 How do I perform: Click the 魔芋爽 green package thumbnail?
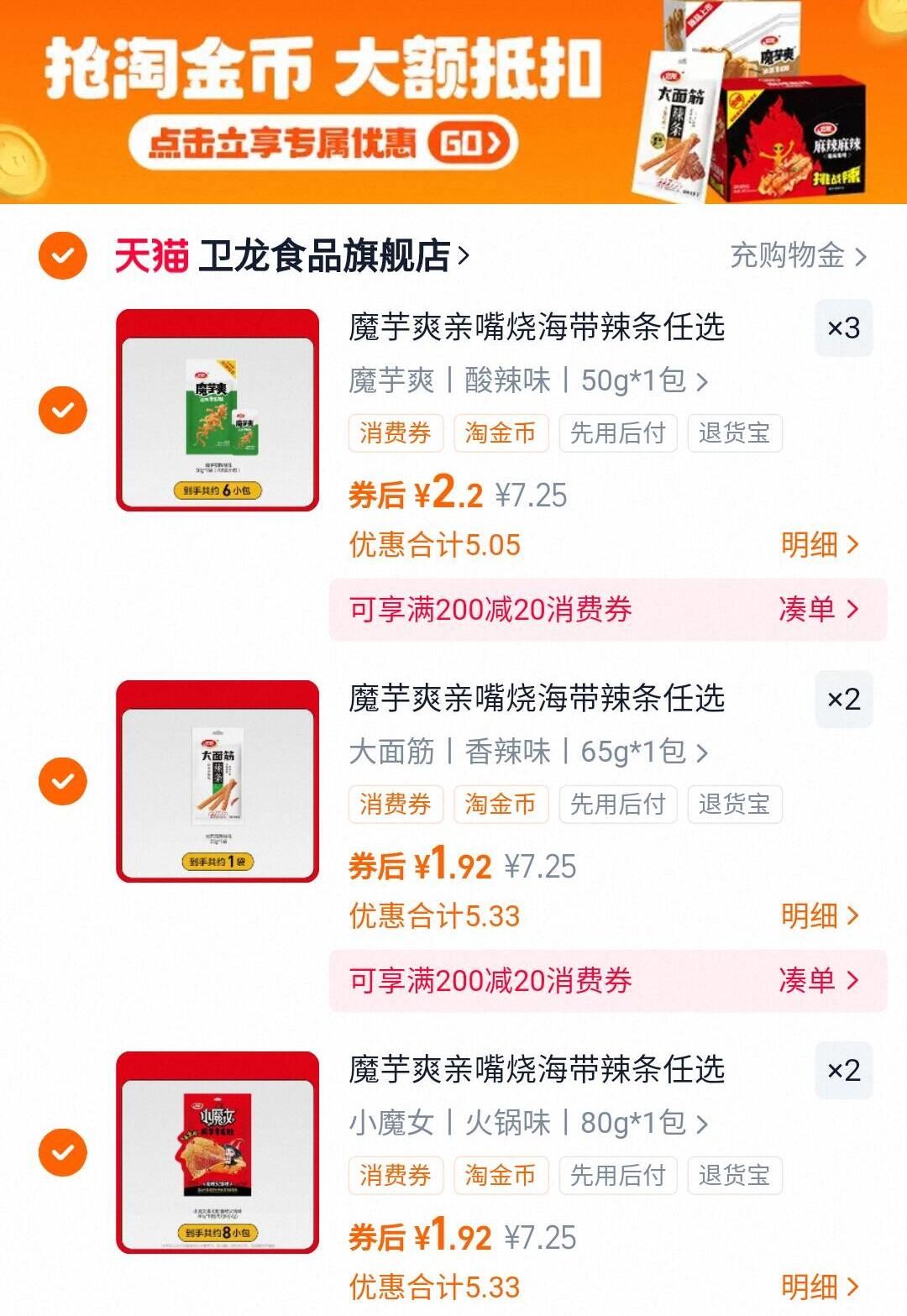216,409
